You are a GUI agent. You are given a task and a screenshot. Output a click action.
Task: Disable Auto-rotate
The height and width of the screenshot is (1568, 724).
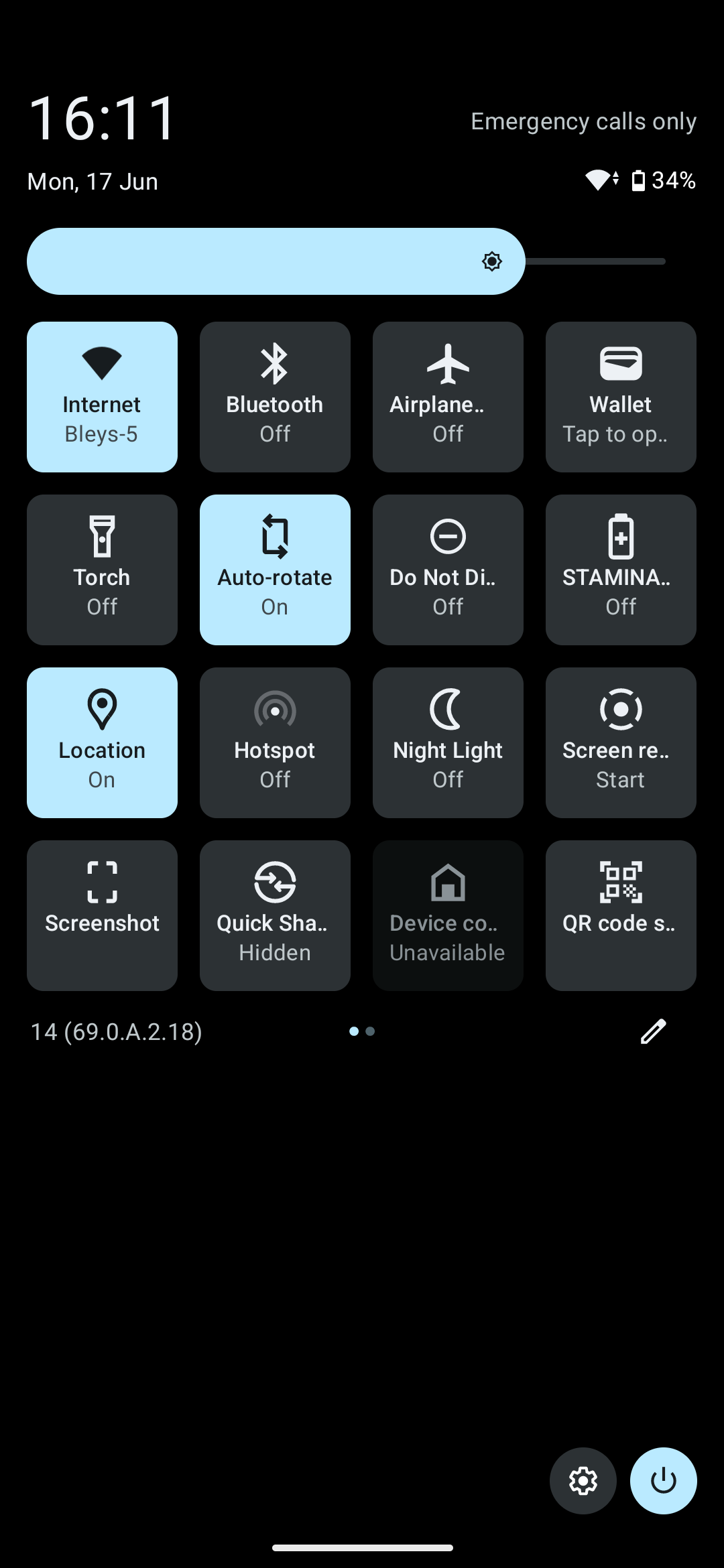(275, 570)
